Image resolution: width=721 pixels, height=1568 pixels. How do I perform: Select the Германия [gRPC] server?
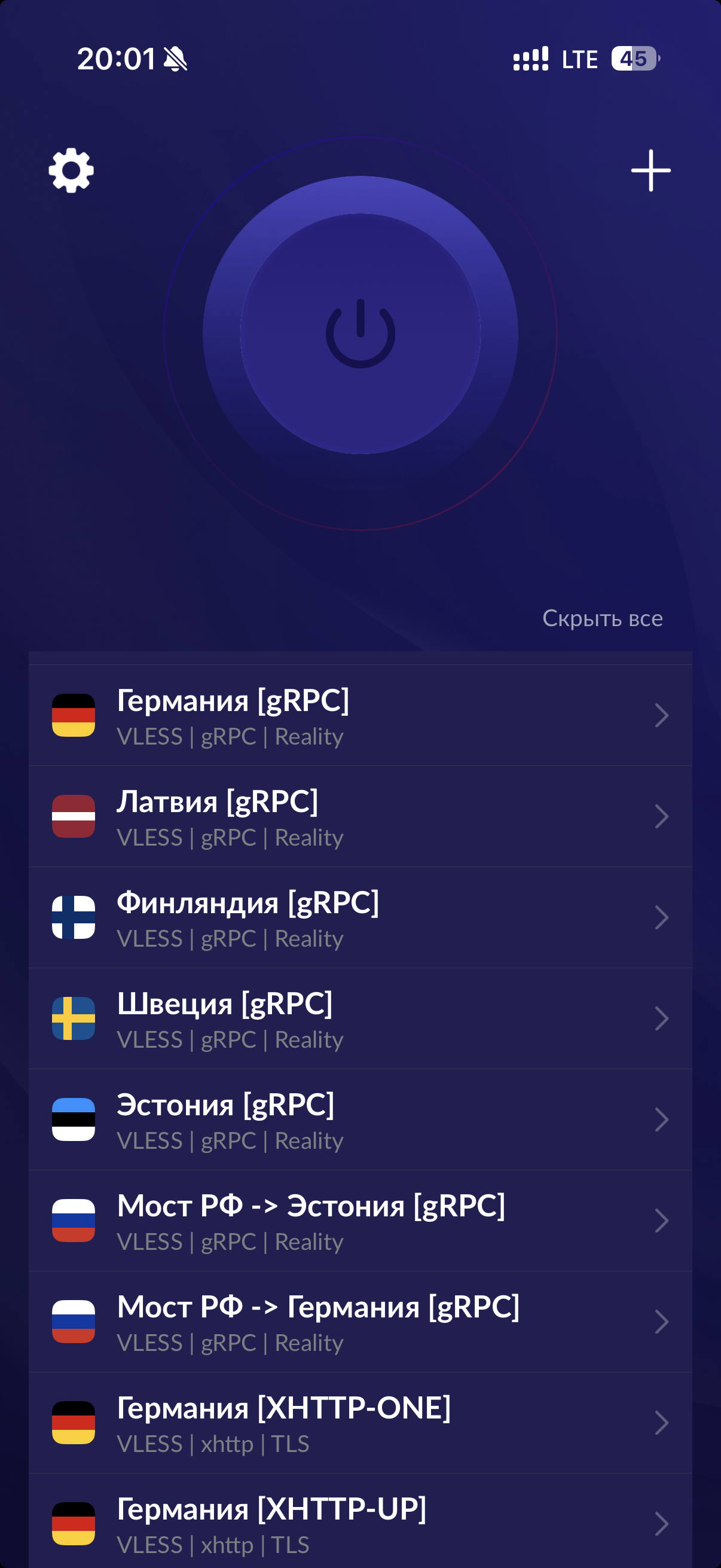pyautogui.click(x=360, y=716)
